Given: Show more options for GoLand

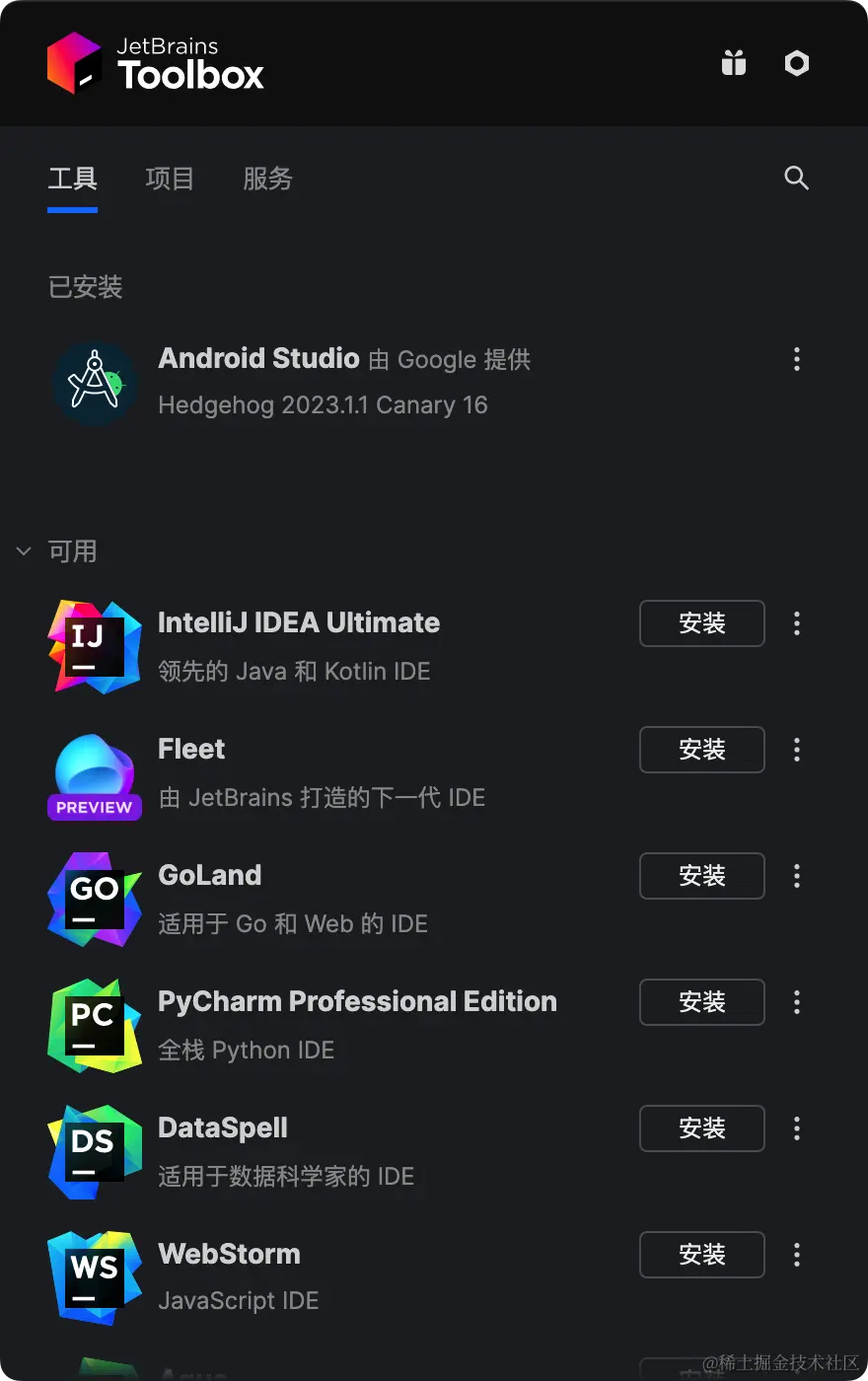Looking at the screenshot, I should 797,876.
